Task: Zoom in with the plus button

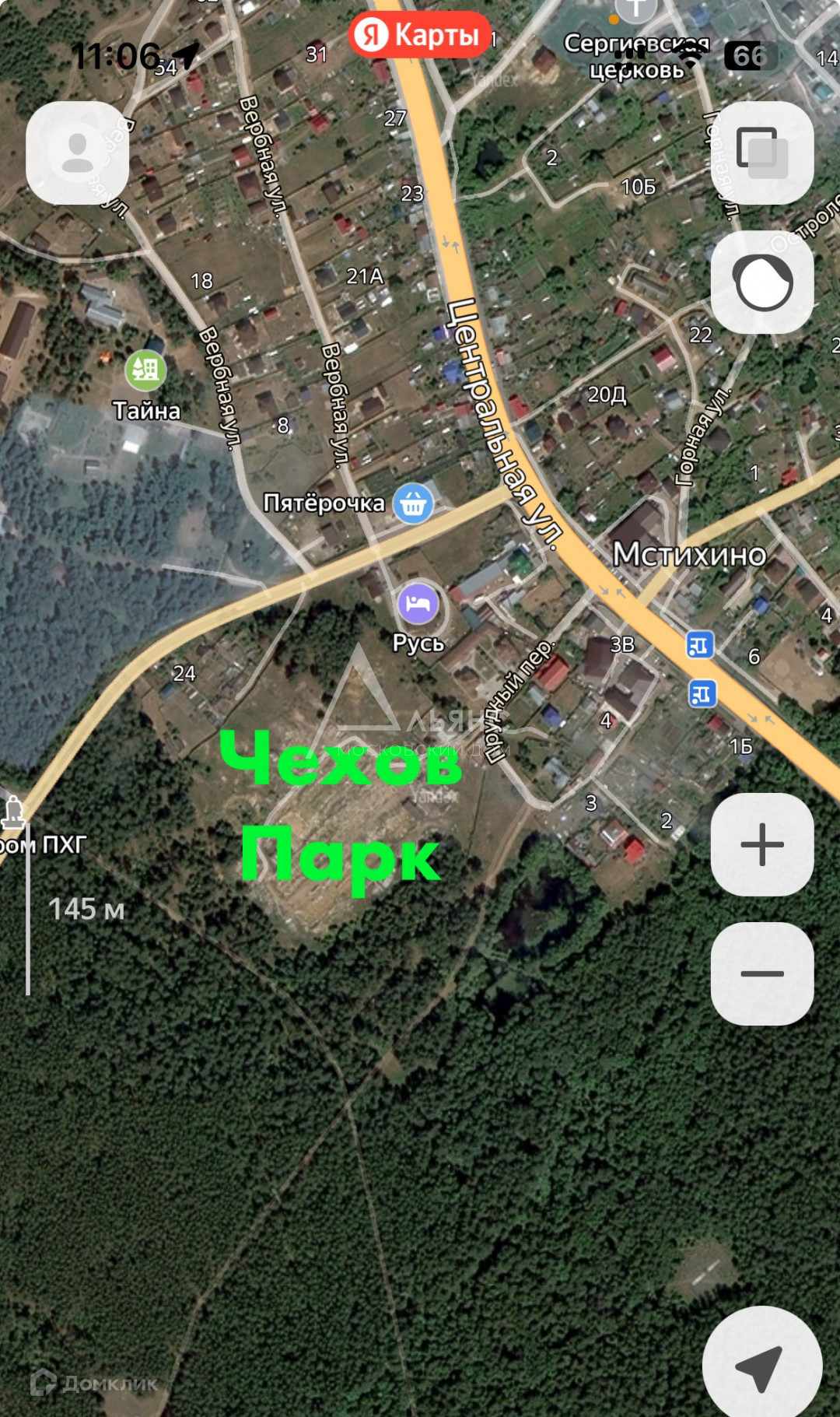Action: pyautogui.click(x=762, y=844)
